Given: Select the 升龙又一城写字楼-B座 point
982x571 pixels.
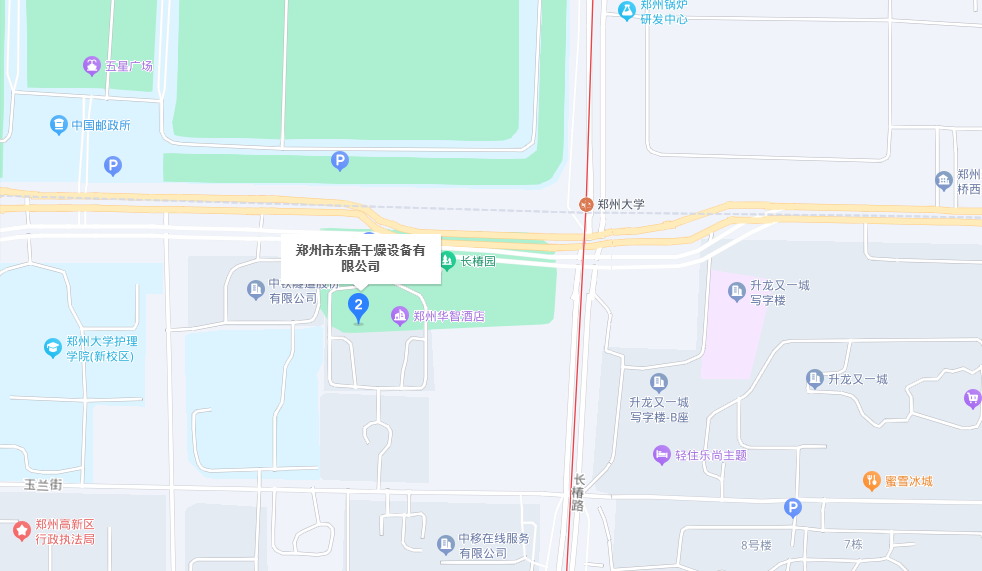Looking at the screenshot, I should tap(658, 382).
